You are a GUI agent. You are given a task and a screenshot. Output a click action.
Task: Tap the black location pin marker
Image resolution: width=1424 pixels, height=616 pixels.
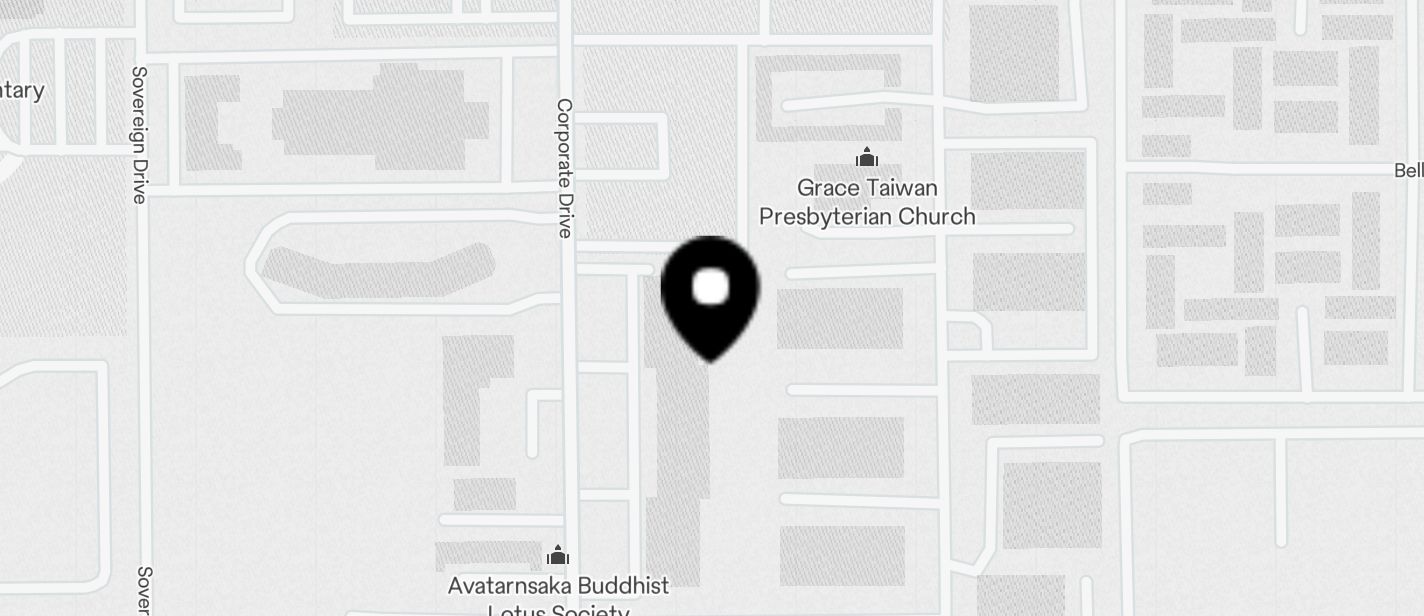pos(710,292)
